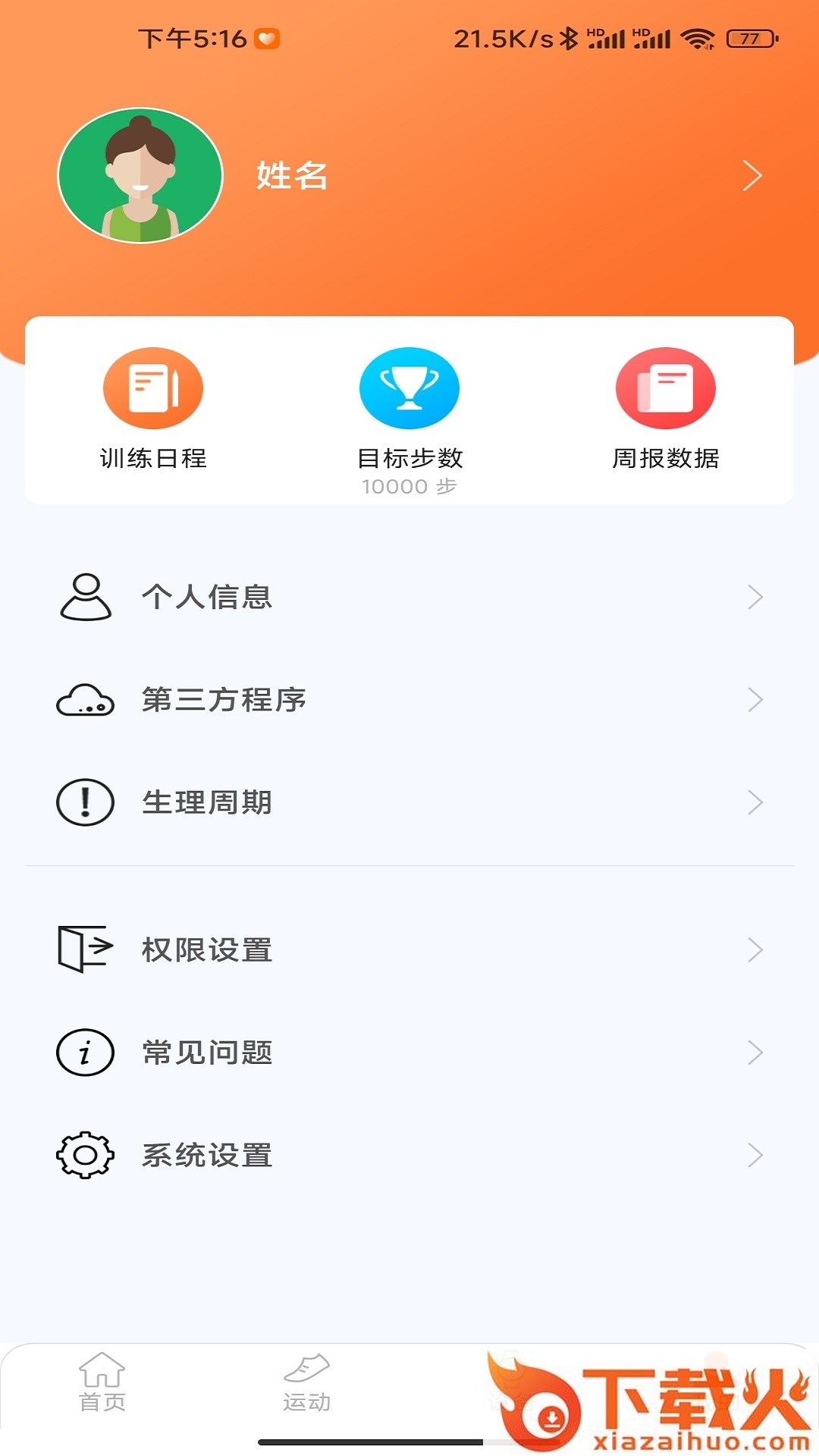
Task: Go to 第三方程序 third-party apps
Action: [409, 699]
